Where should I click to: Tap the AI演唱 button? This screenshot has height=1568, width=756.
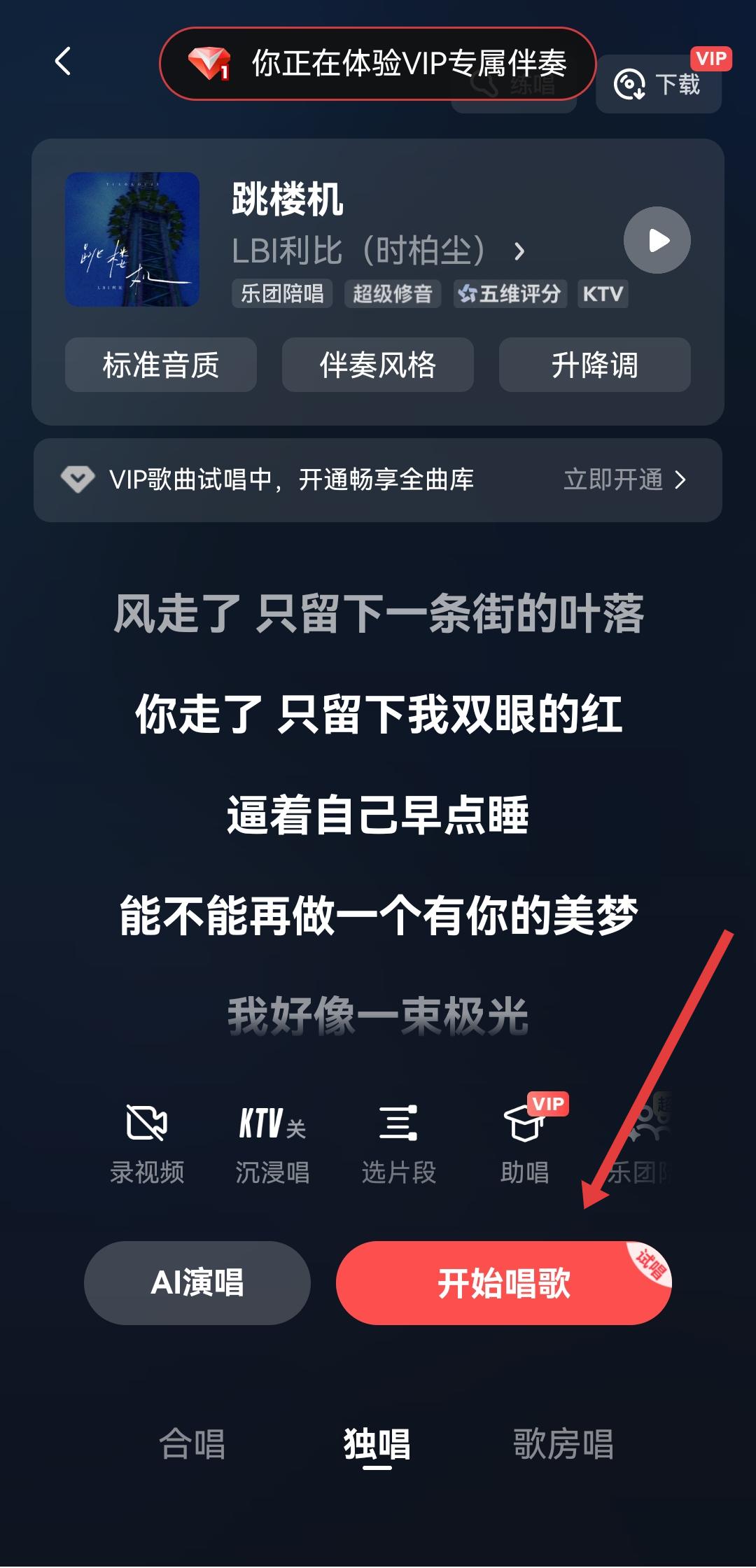[x=197, y=1282]
